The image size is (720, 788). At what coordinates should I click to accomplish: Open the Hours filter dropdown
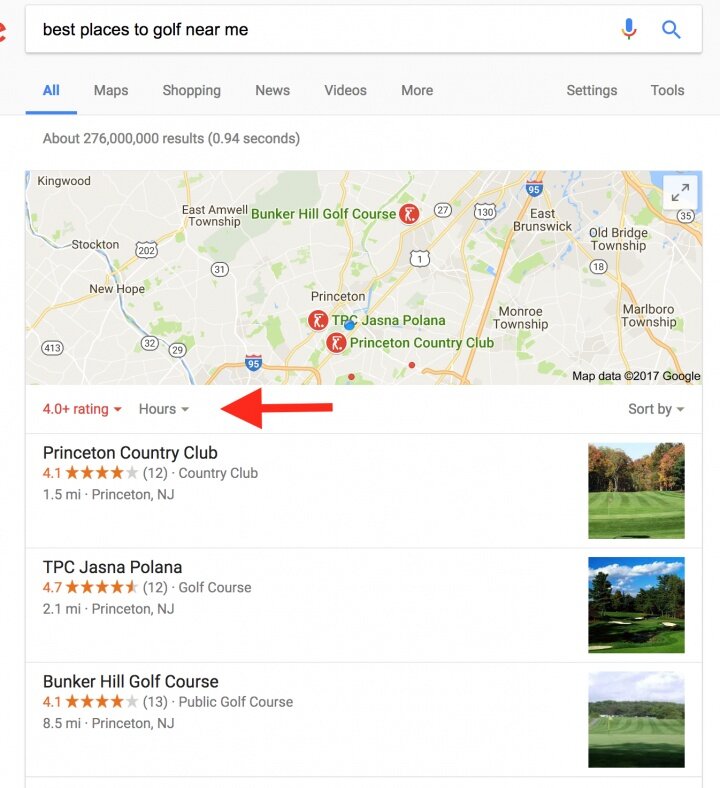[x=163, y=409]
